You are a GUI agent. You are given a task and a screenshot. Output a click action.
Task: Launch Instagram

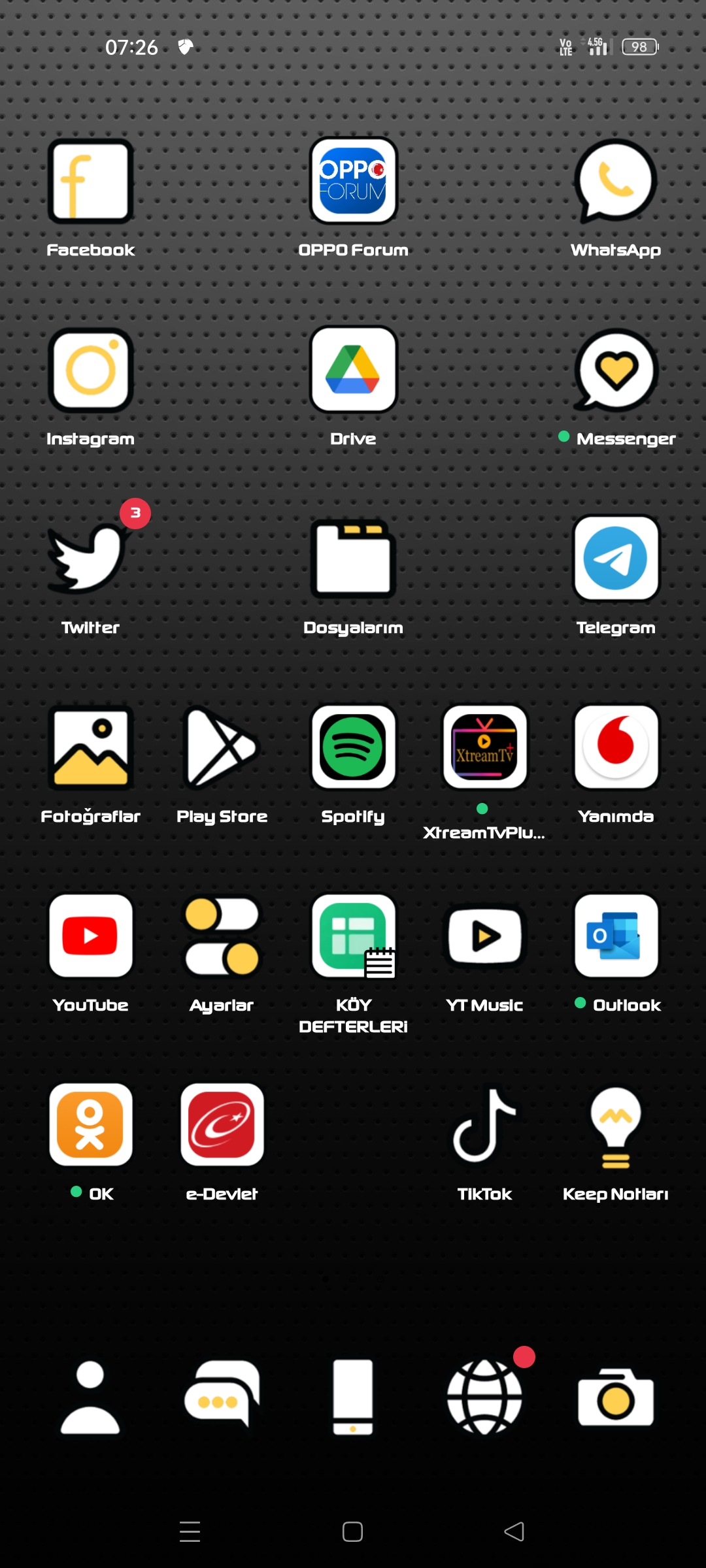coord(91,370)
